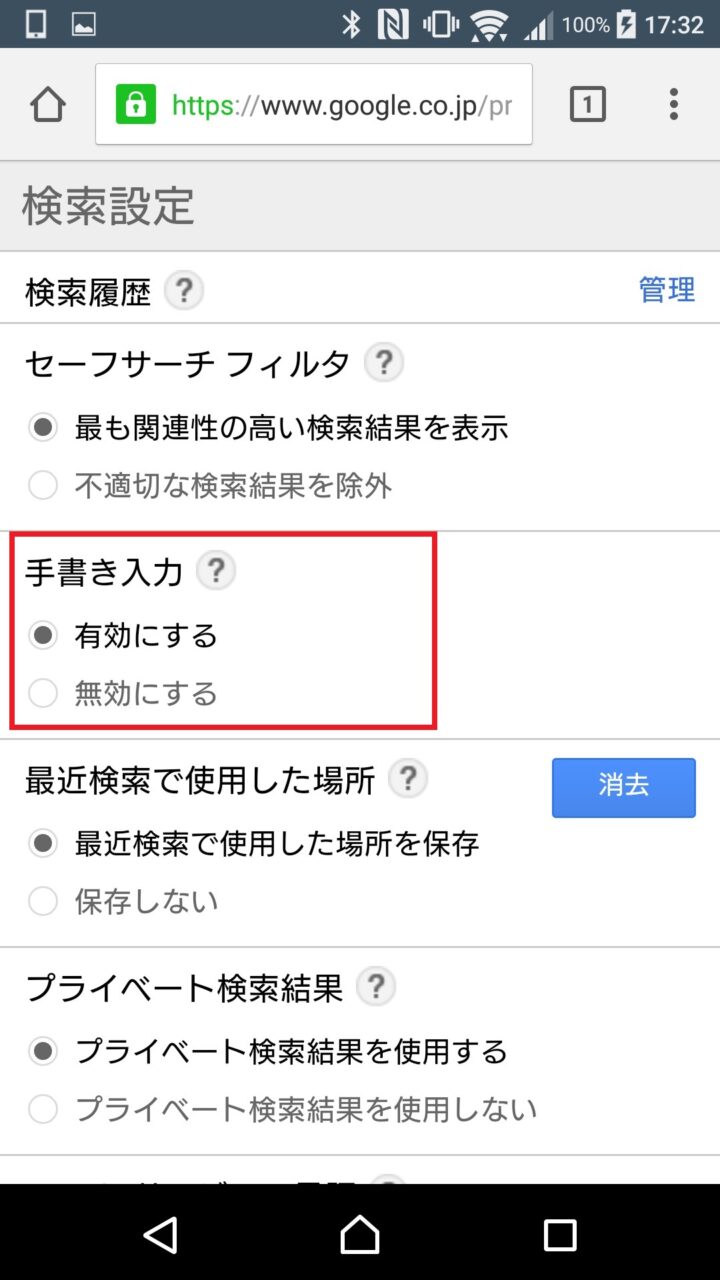This screenshot has height=1280, width=720.
Task: Select 有効にする for handwriting input
Action: pos(43,635)
